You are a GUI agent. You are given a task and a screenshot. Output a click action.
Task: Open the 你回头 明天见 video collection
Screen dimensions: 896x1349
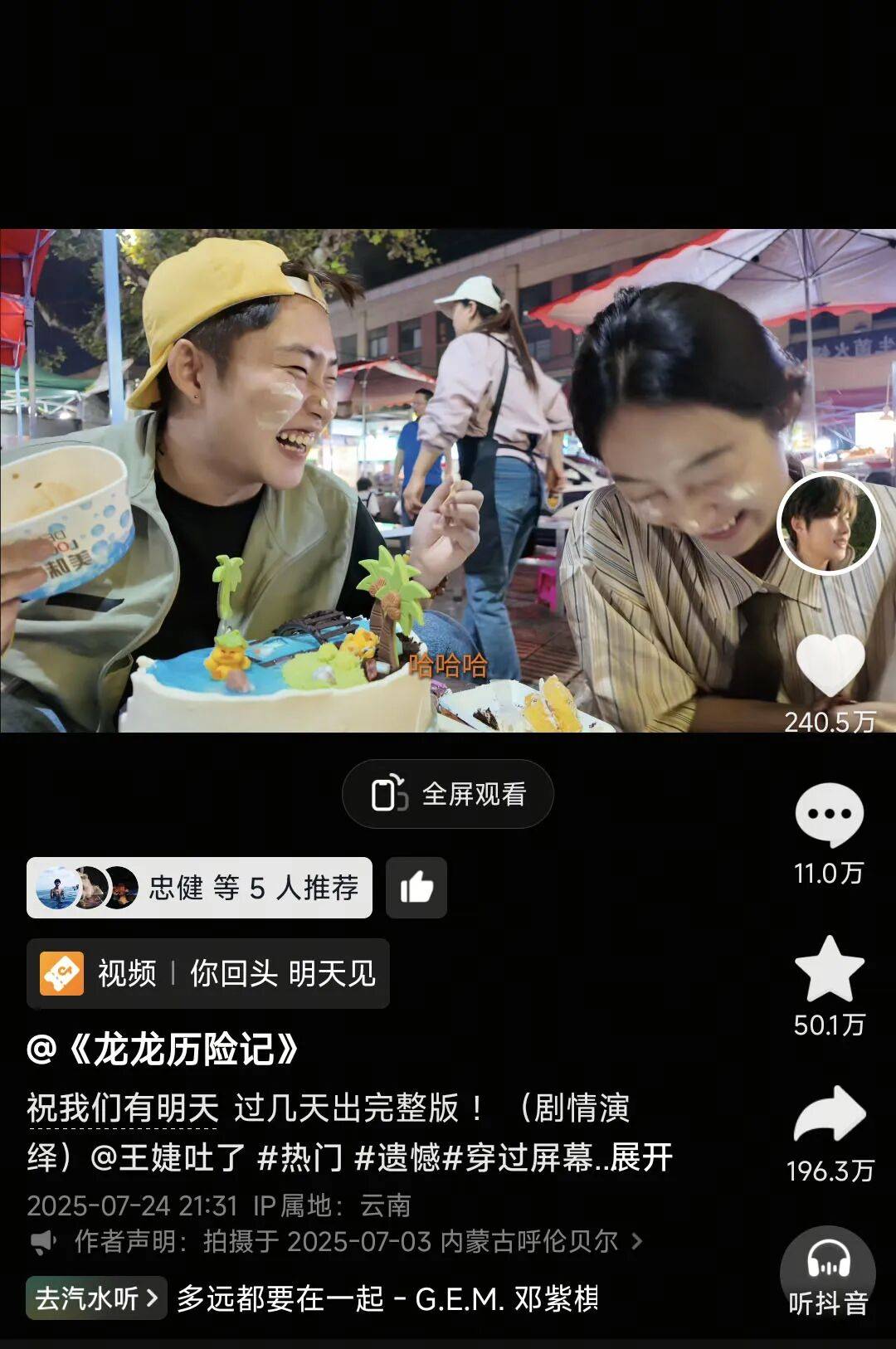pyautogui.click(x=207, y=973)
